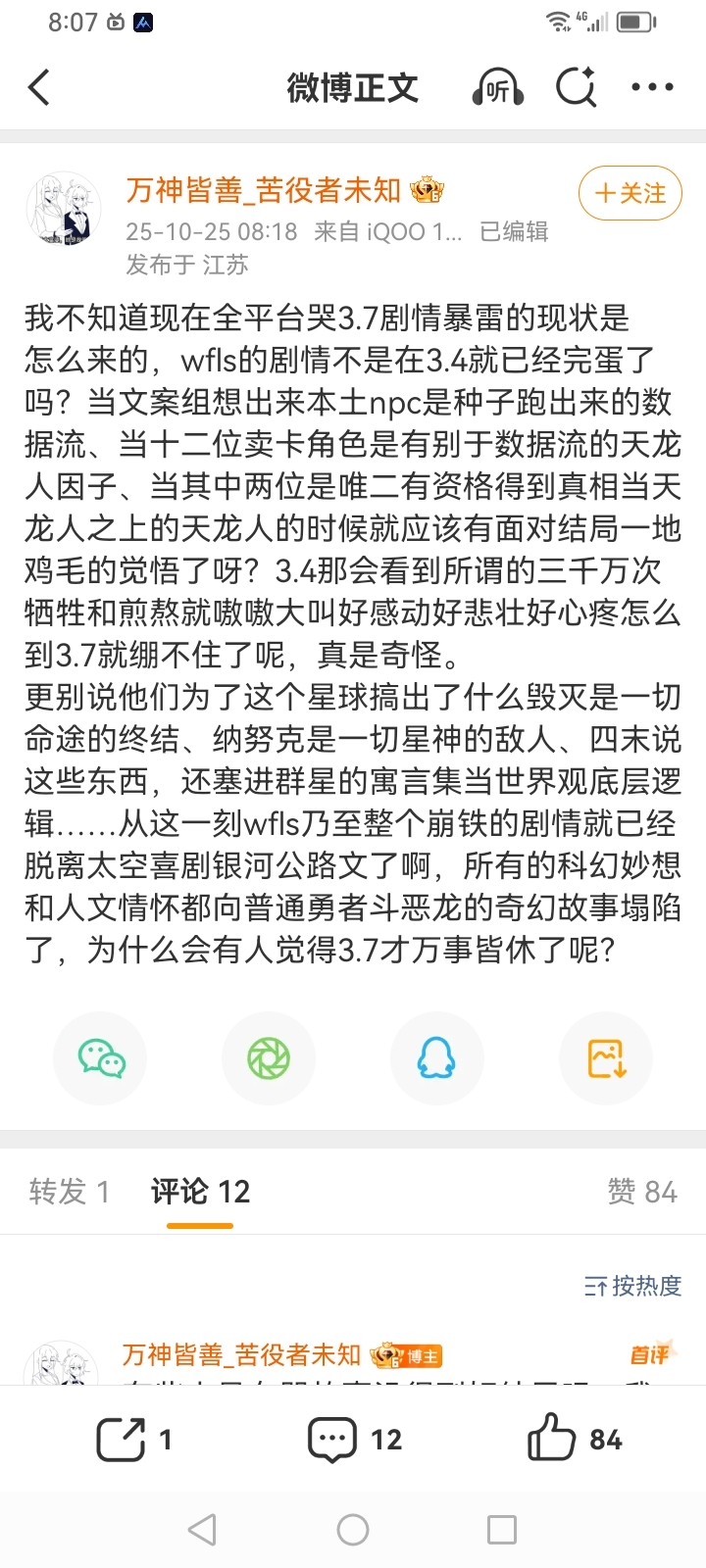Select the 评论 12 tab
Screen dimensions: 706x1568
(200, 1192)
